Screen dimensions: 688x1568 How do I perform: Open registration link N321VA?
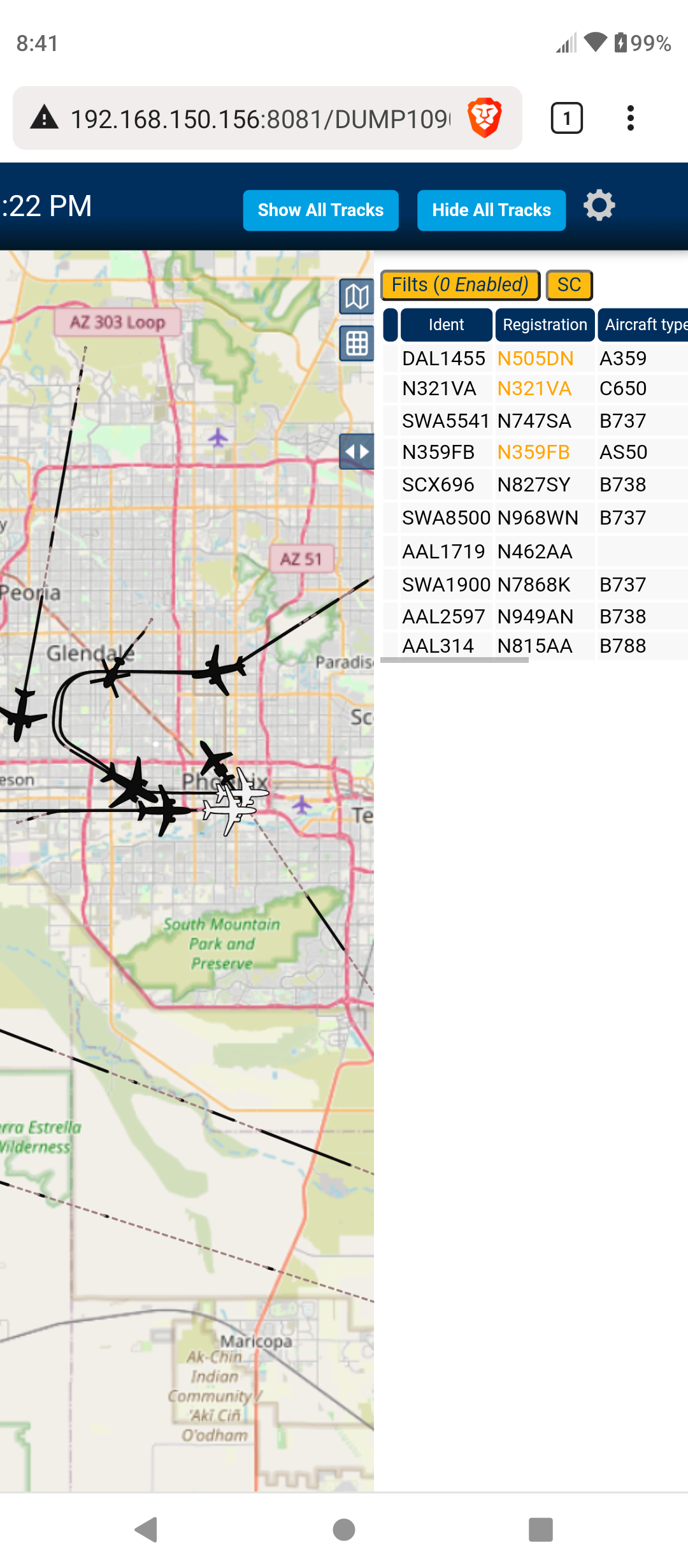[534, 389]
